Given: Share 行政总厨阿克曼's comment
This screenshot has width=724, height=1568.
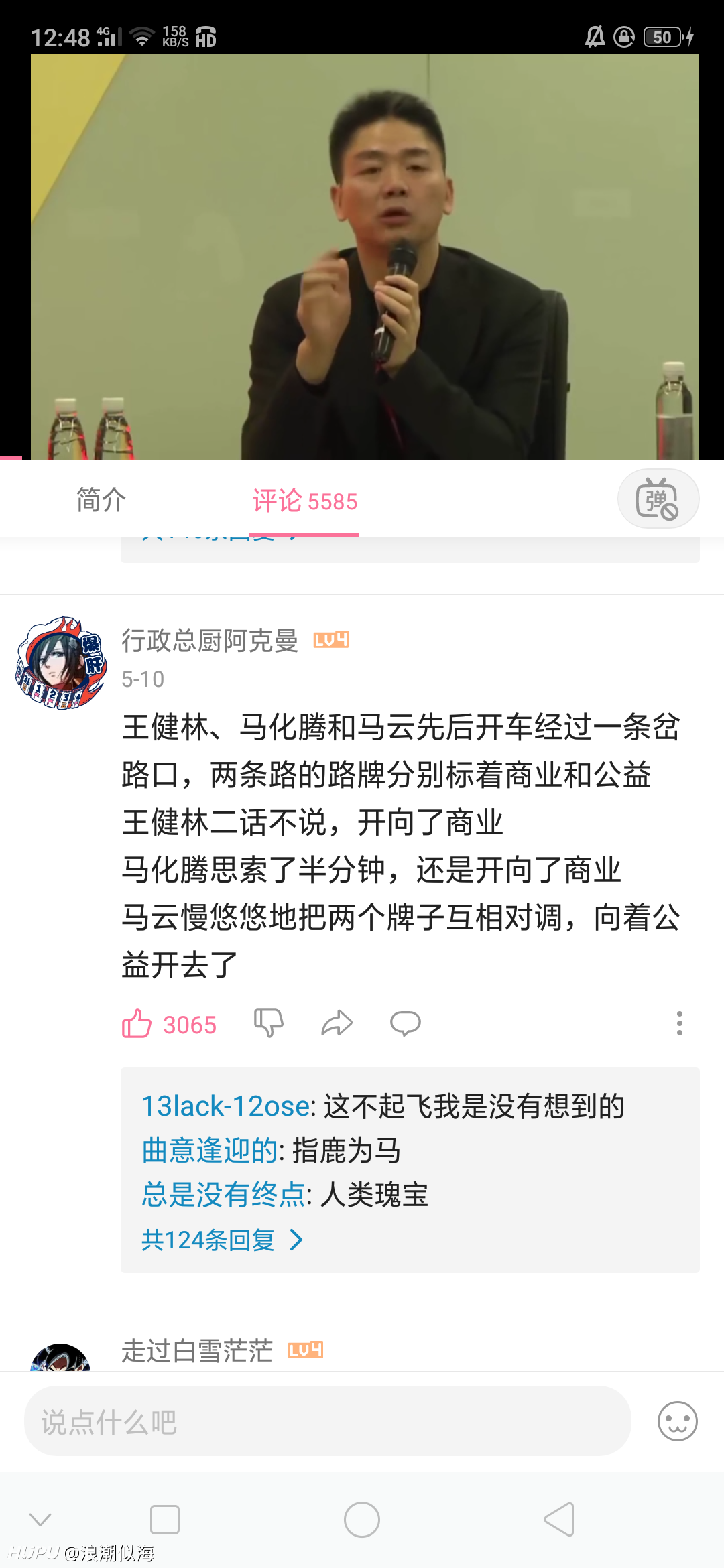Looking at the screenshot, I should coord(337,1023).
